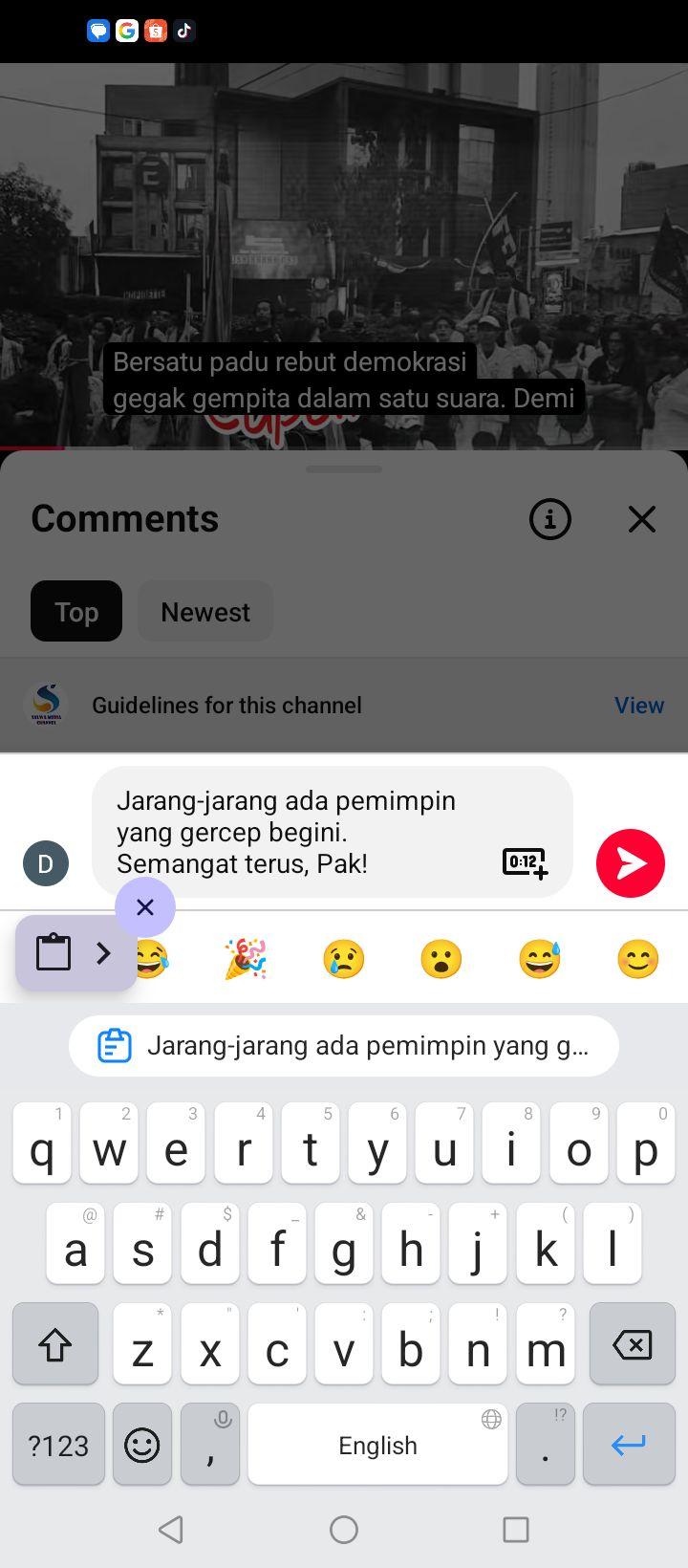Paste the clipboard suggestion "Jarang-jarang ada pemimpin"

point(344,1046)
